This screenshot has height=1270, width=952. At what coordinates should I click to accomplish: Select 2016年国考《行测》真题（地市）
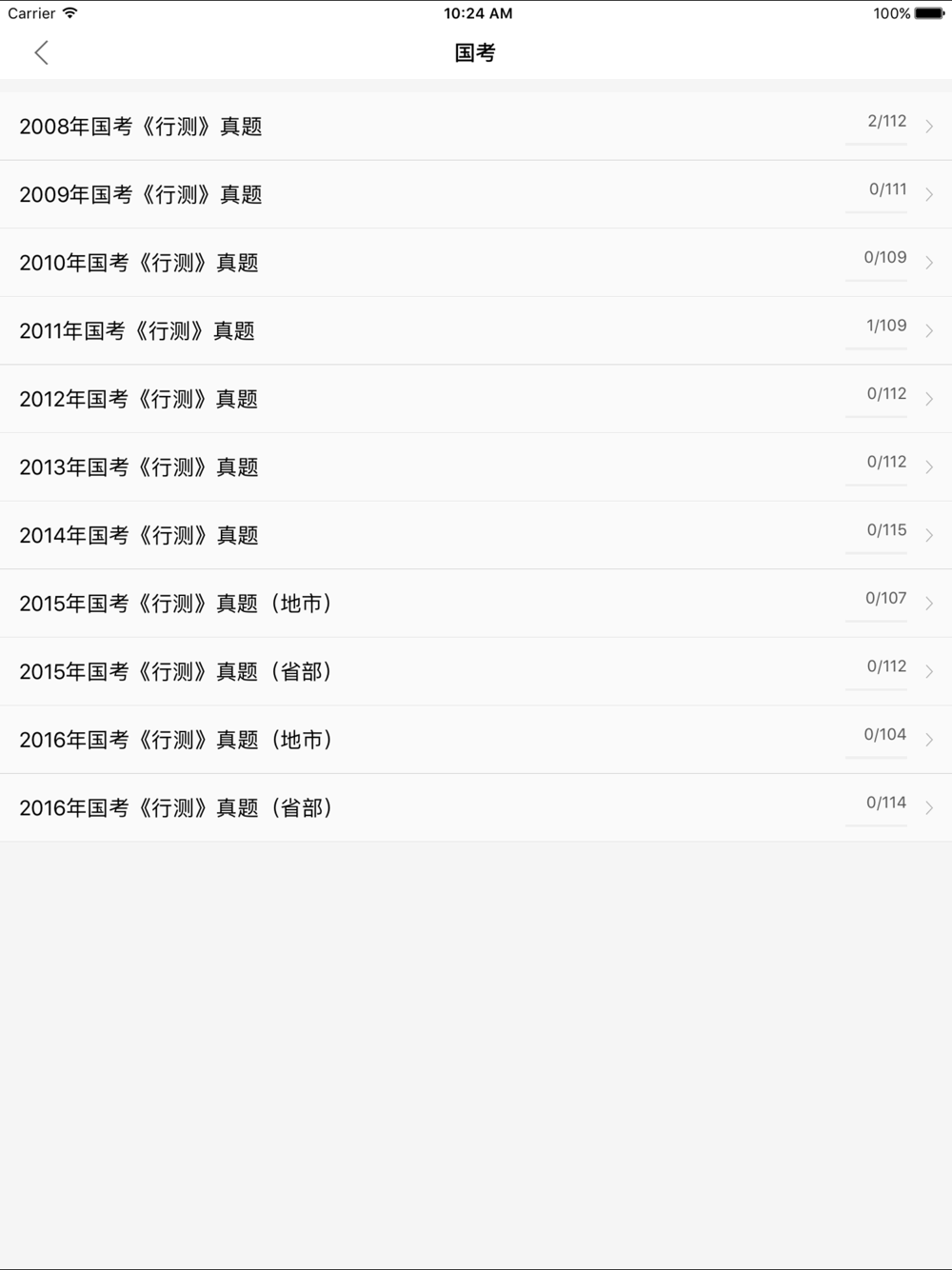click(x=476, y=740)
